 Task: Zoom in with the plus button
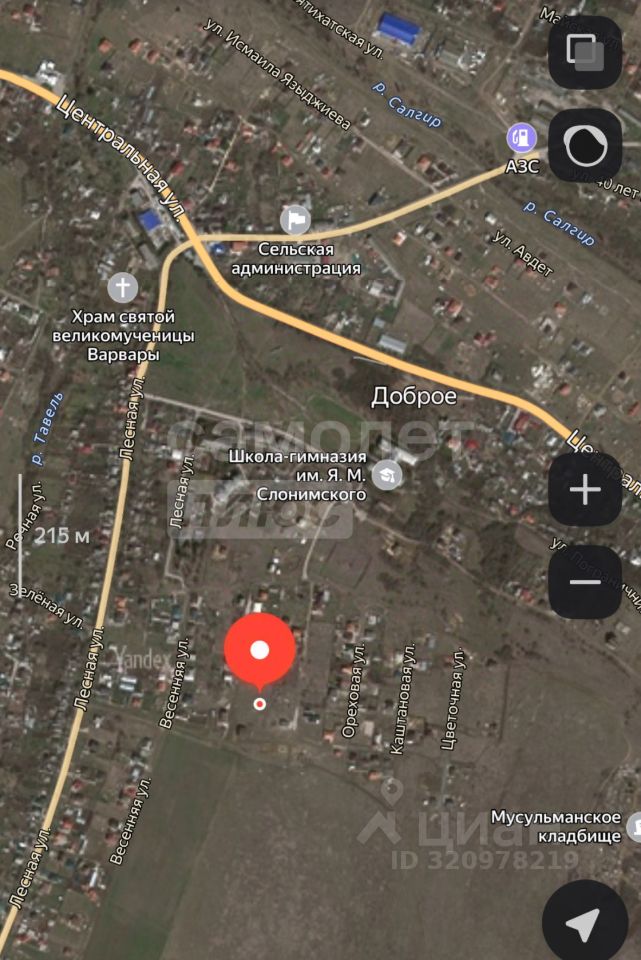[585, 490]
